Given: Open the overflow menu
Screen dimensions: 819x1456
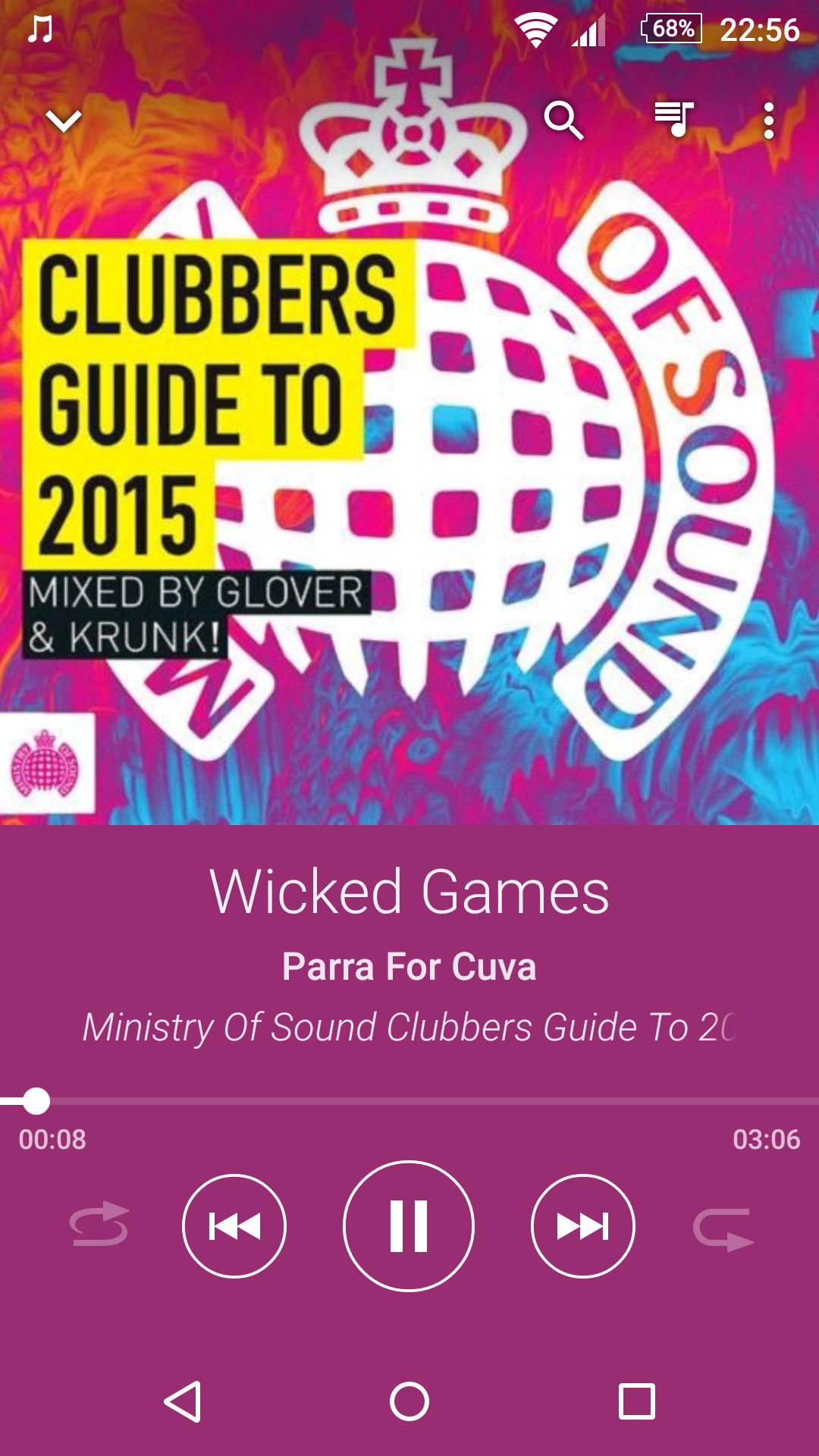Looking at the screenshot, I should pyautogui.click(x=768, y=121).
